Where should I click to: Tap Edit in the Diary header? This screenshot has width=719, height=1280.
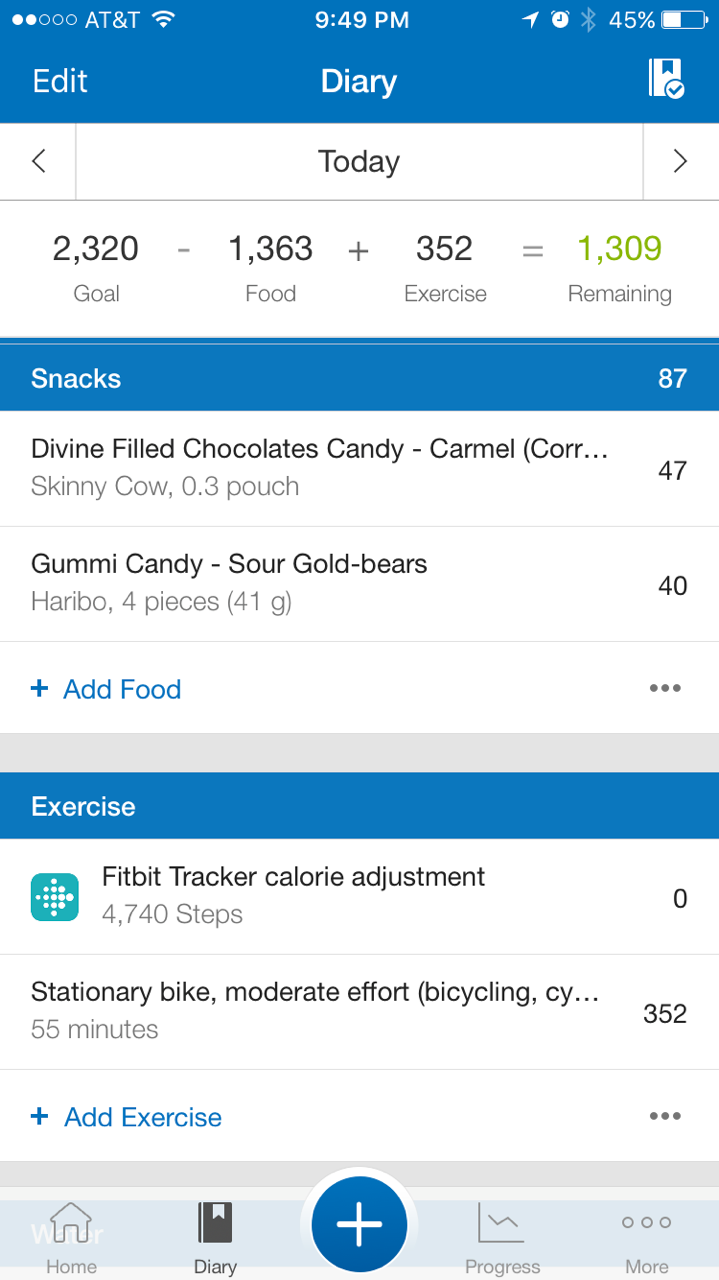click(60, 81)
